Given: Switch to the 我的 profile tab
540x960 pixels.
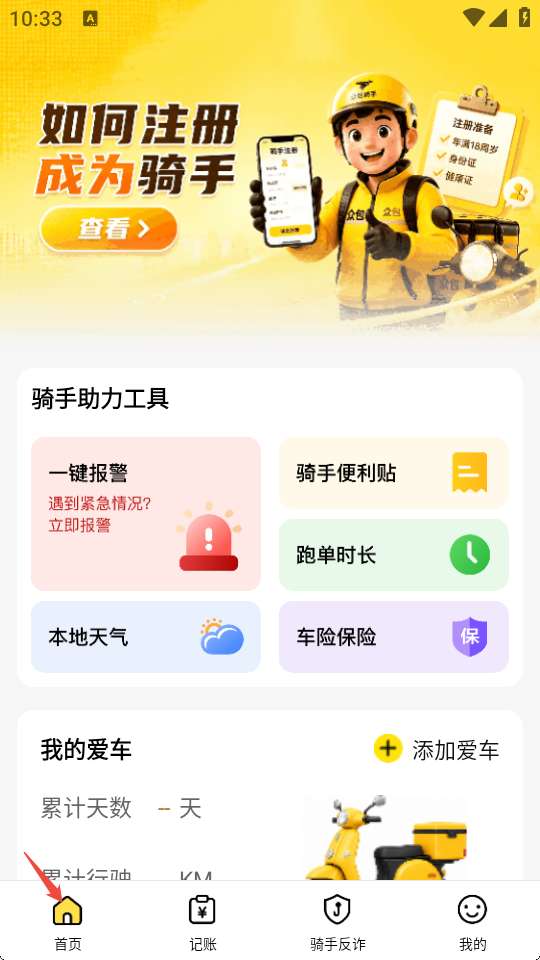Looking at the screenshot, I should click(x=473, y=923).
